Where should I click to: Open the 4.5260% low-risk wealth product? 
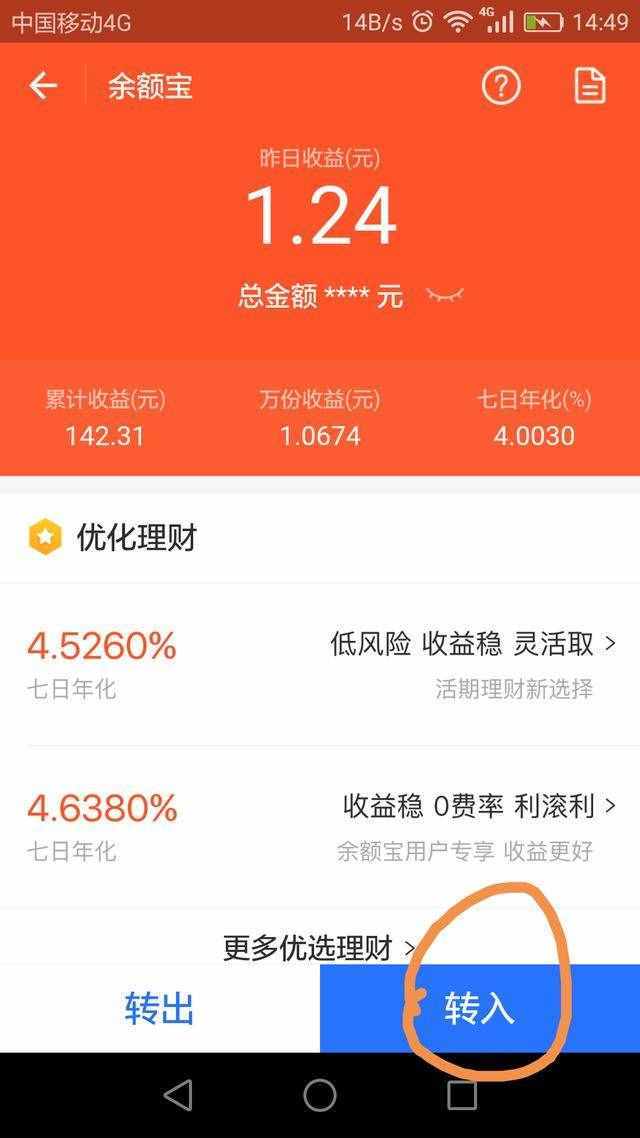(320, 664)
